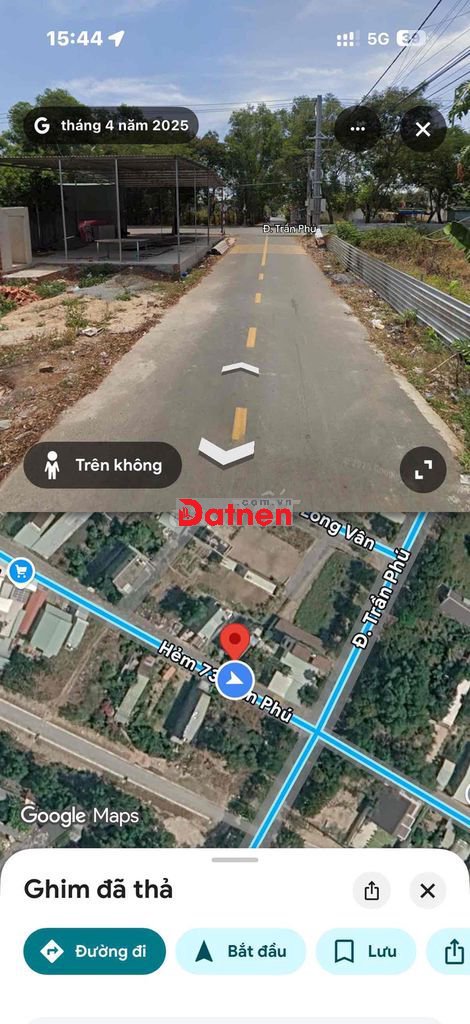Tap the Trên không aerial view button
470x1024 pixels.
click(102, 465)
